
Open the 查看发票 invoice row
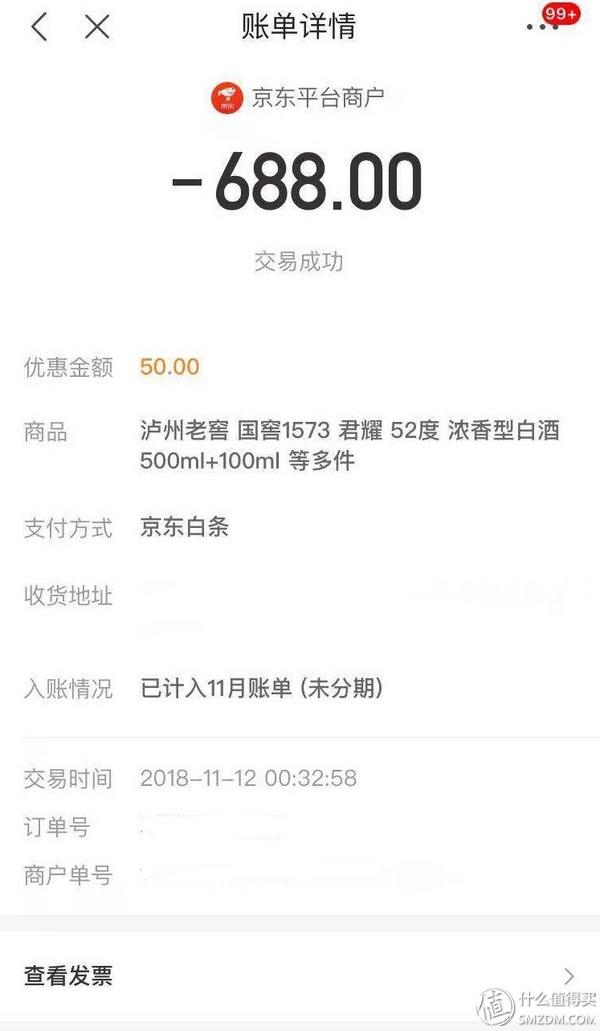point(300,975)
